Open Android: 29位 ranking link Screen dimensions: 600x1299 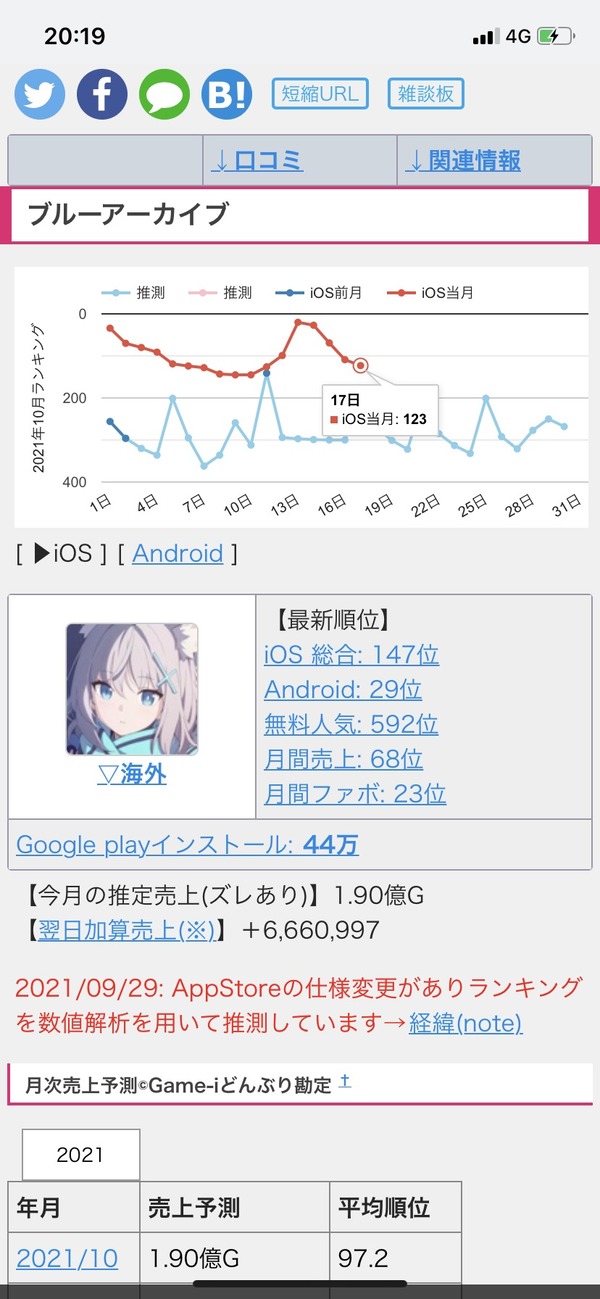coord(343,689)
